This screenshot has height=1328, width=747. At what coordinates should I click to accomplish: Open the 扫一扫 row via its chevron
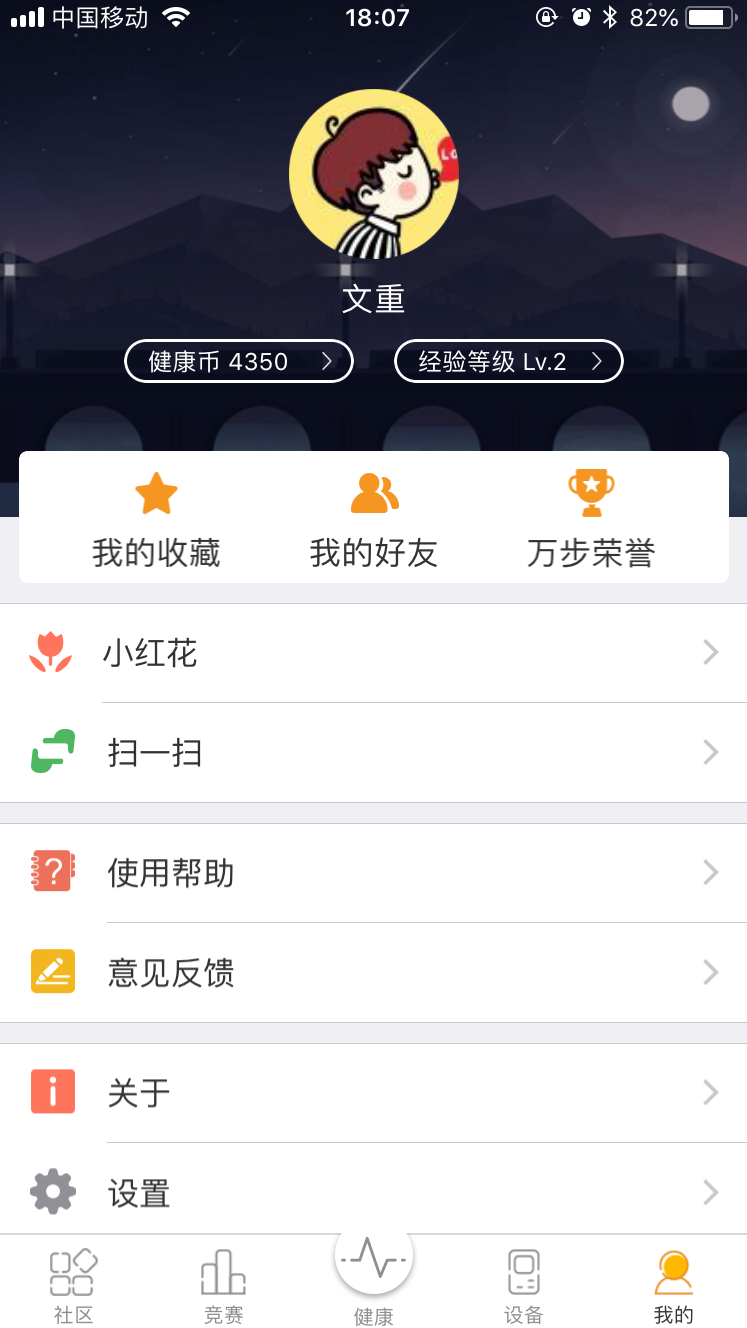coord(710,752)
